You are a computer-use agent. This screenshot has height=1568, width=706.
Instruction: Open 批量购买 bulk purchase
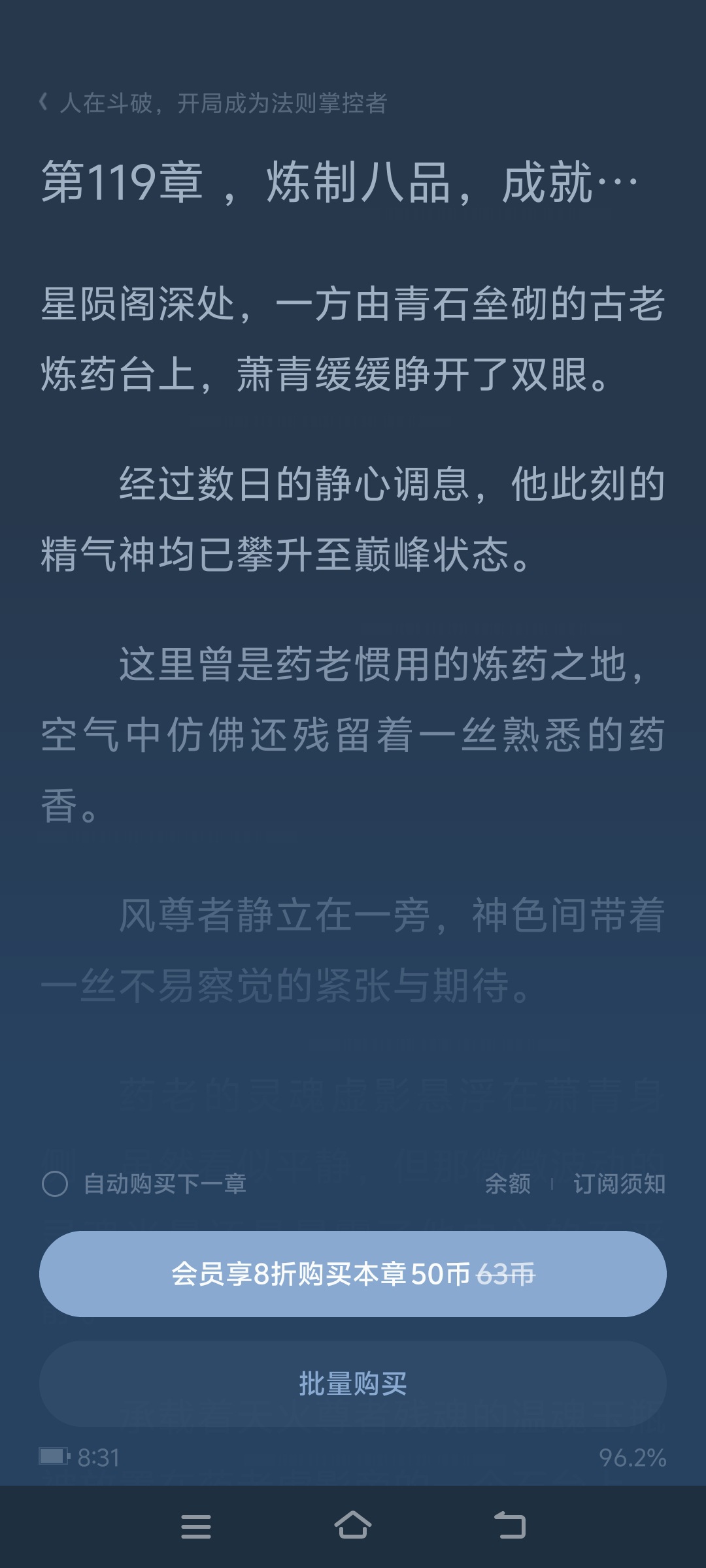click(x=353, y=1384)
